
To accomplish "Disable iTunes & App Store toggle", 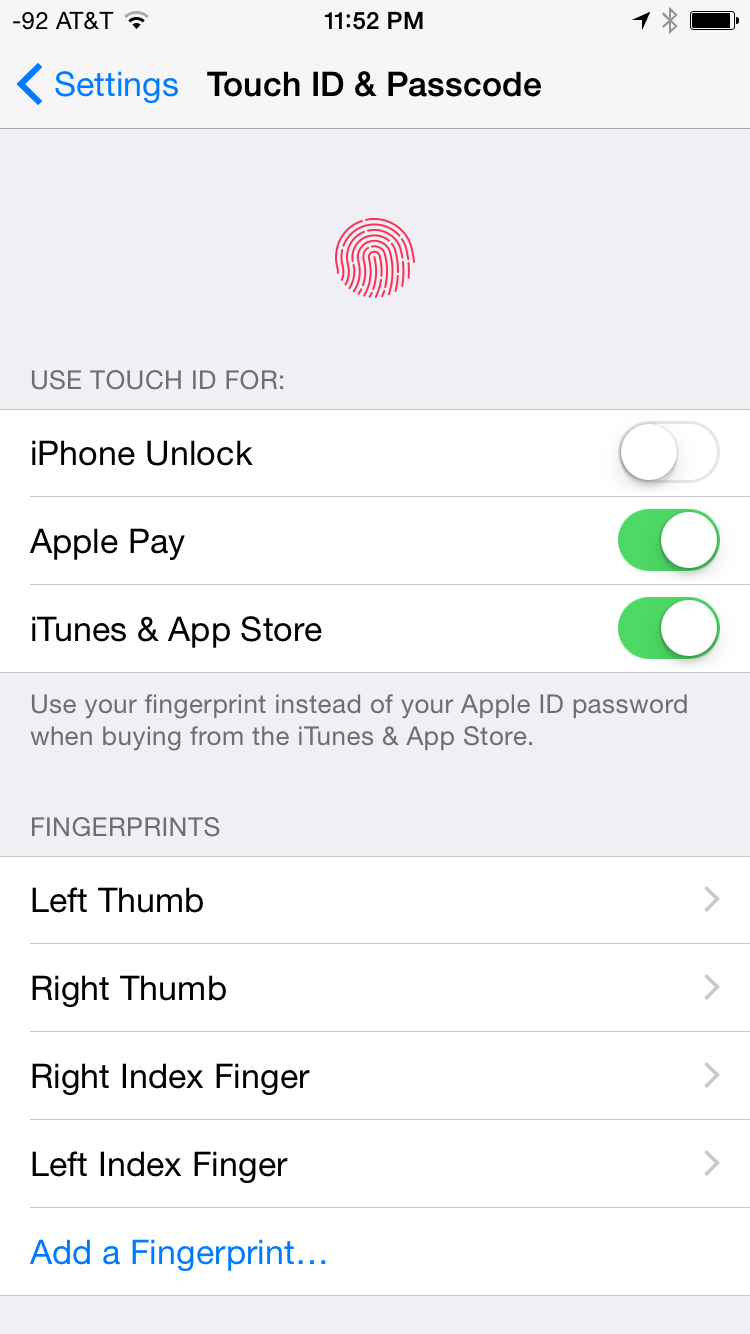I will click(x=669, y=629).
